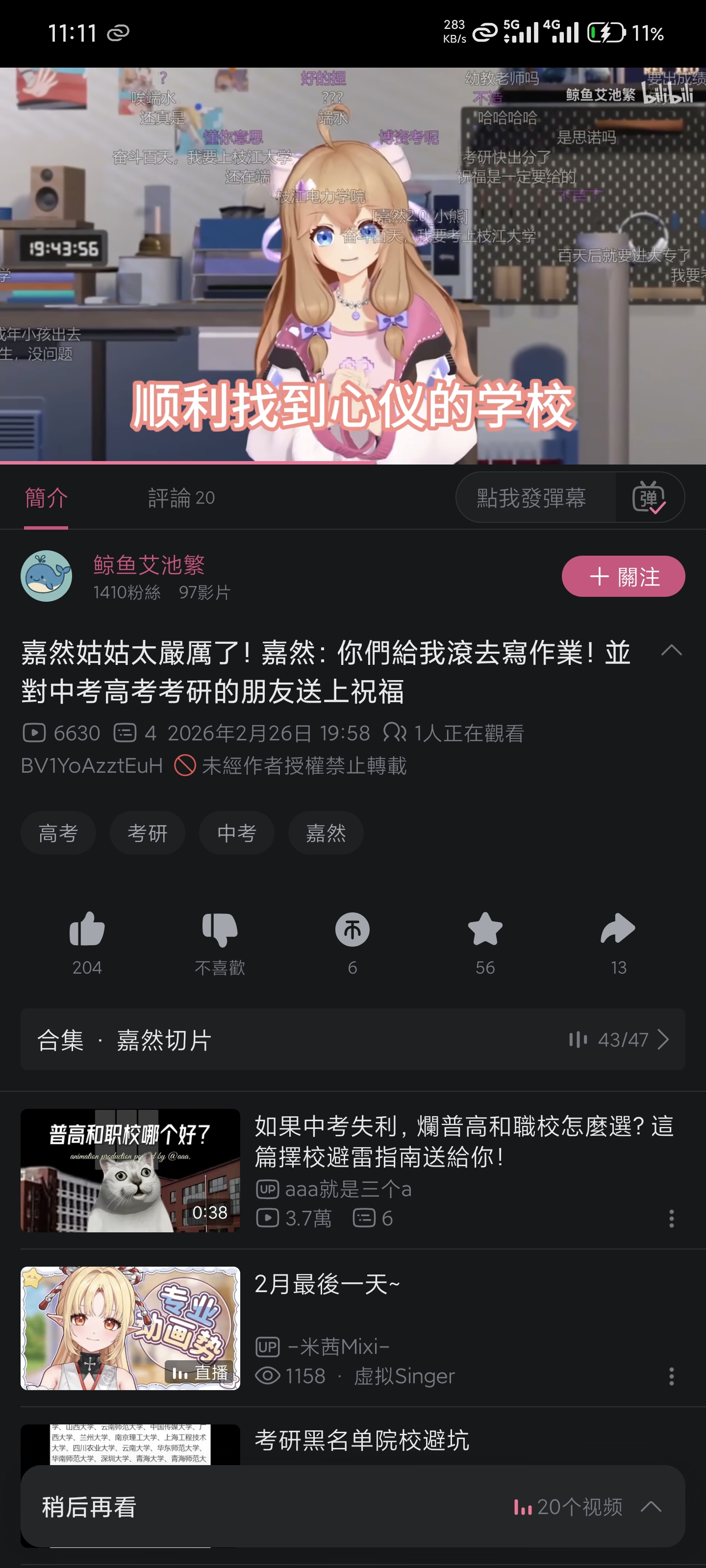706x1568 pixels.
Task: Select the 中考 tag chip
Action: [236, 833]
